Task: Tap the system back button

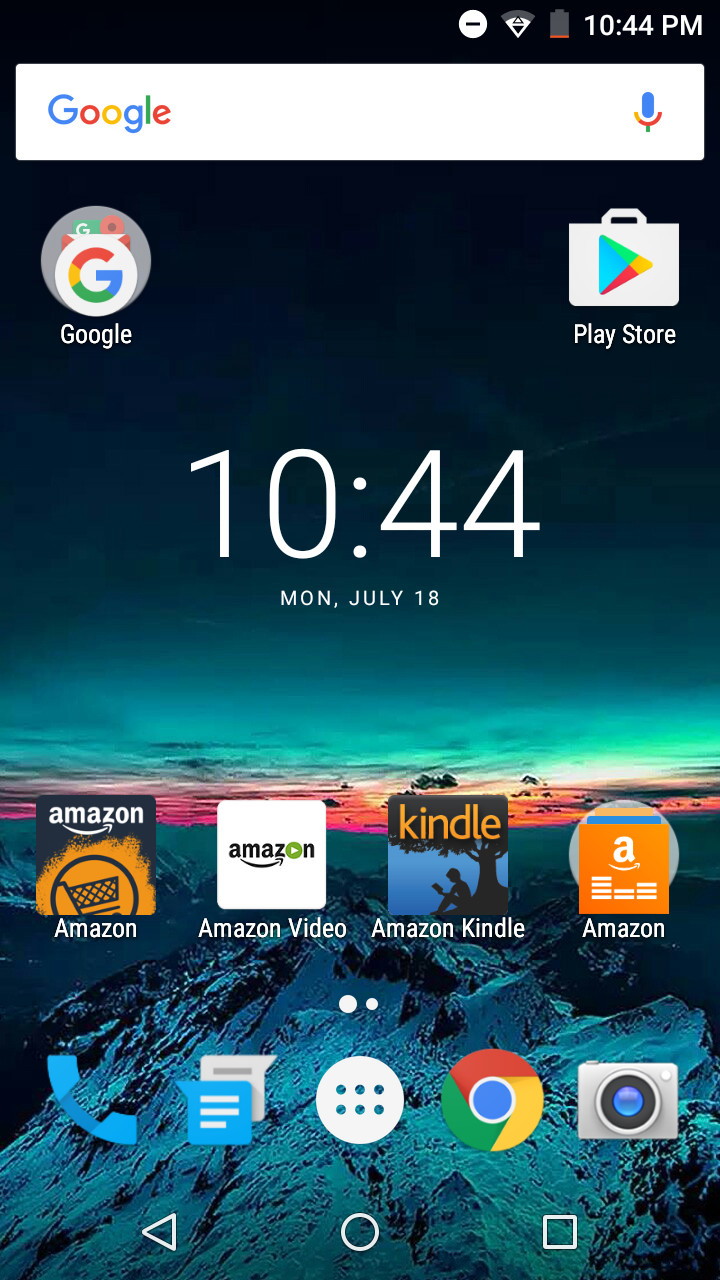Action: (160, 1232)
